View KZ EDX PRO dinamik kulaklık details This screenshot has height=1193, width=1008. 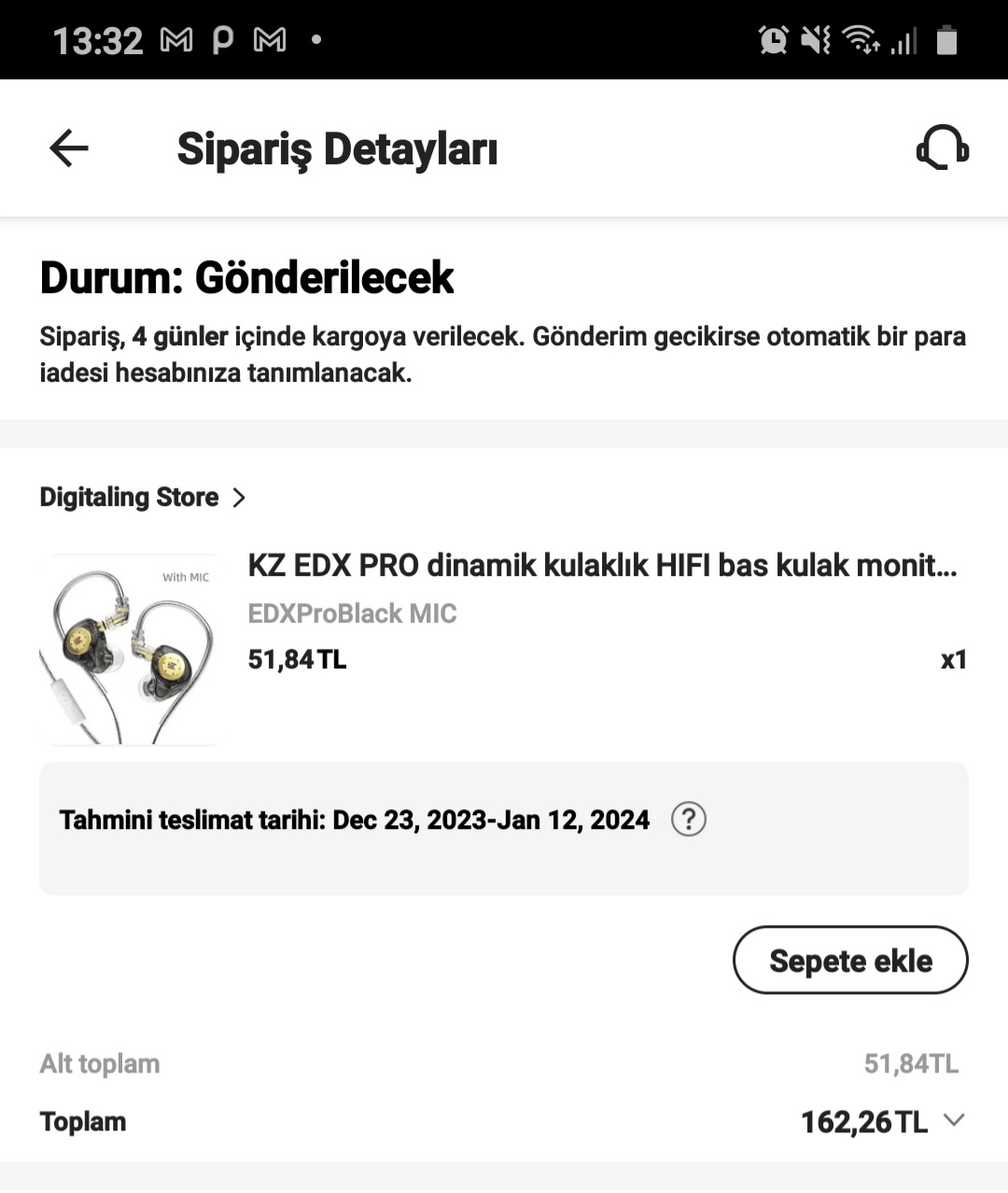point(602,566)
